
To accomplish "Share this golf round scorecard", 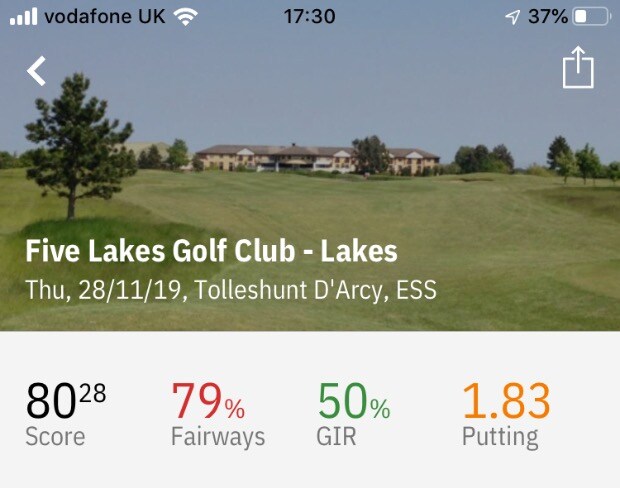I will click(578, 69).
